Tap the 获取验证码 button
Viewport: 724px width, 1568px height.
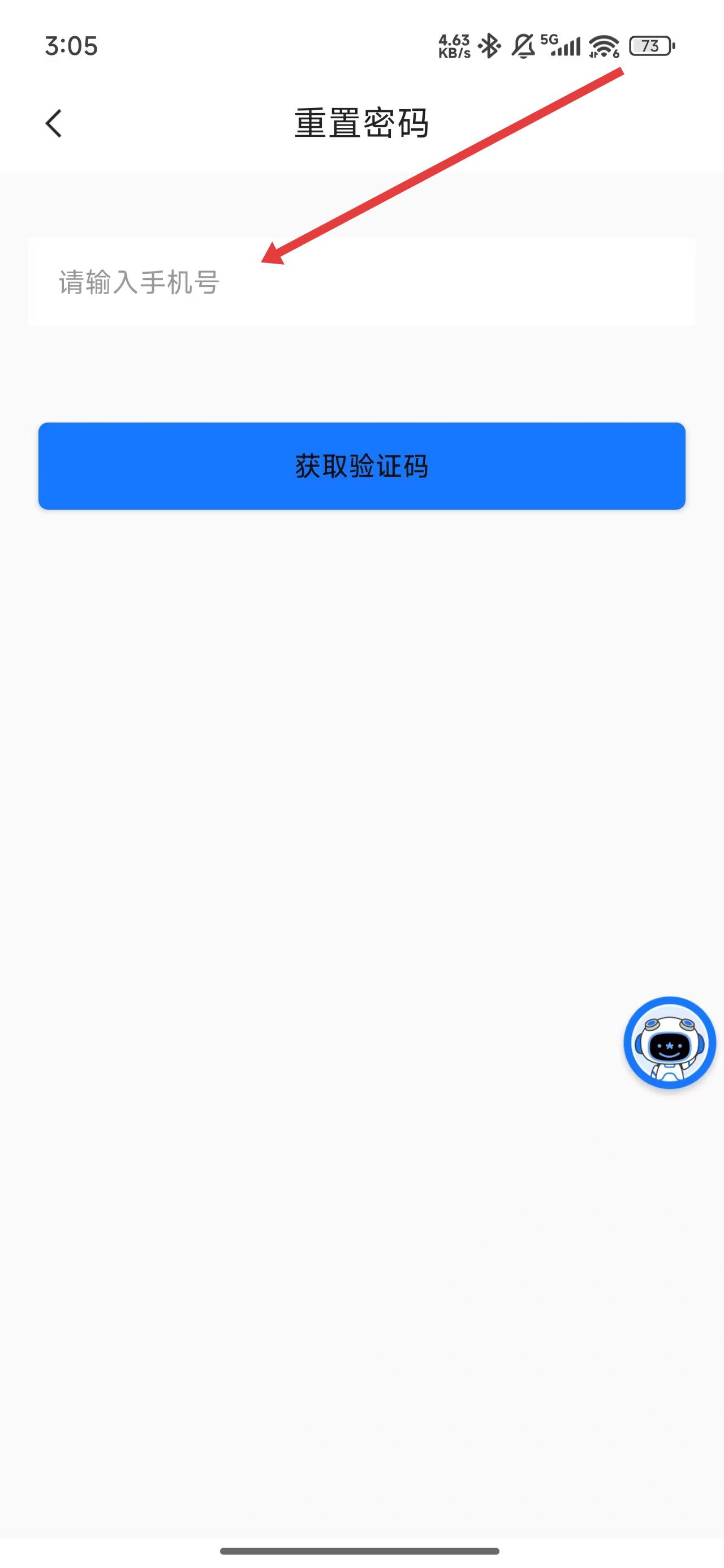pyautogui.click(x=361, y=466)
